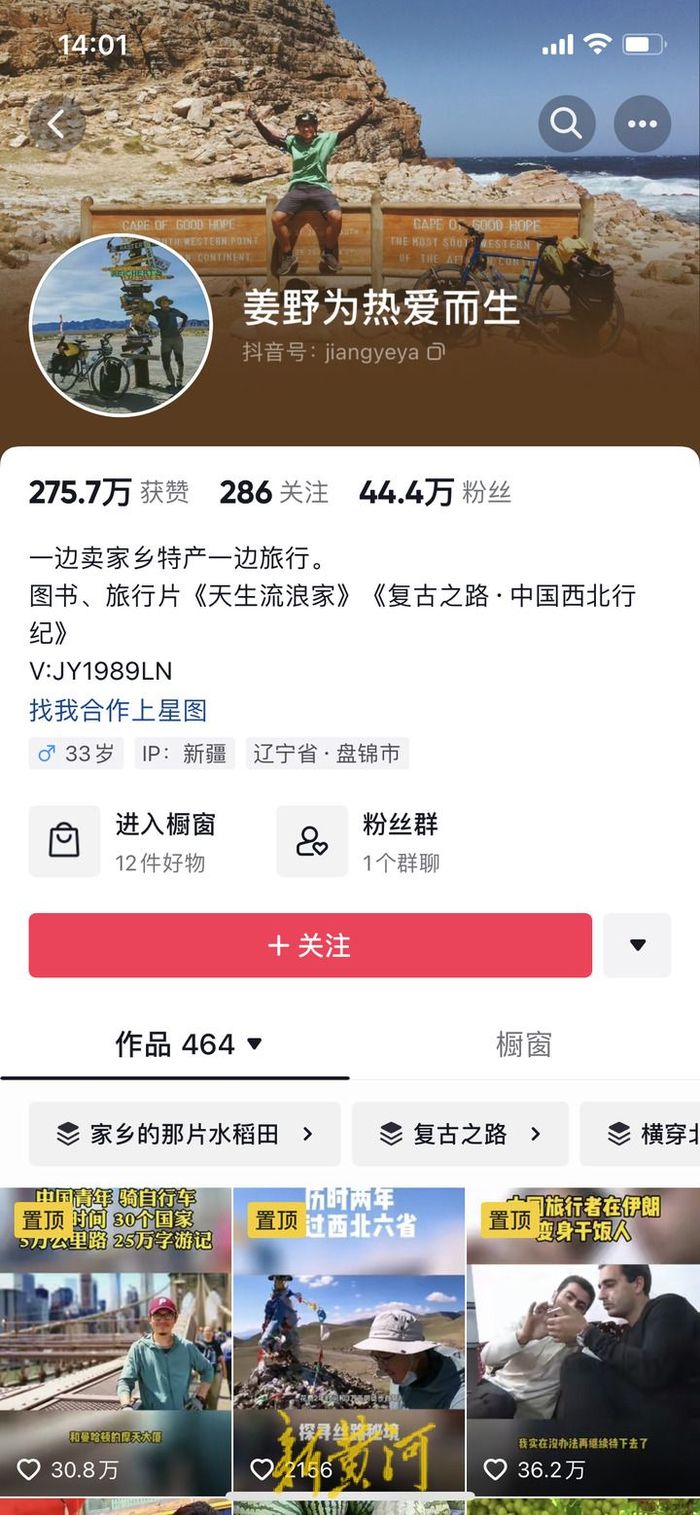The height and width of the screenshot is (1515, 700).
Task: Switch to the 橱窗 tab
Action: pos(523,1045)
